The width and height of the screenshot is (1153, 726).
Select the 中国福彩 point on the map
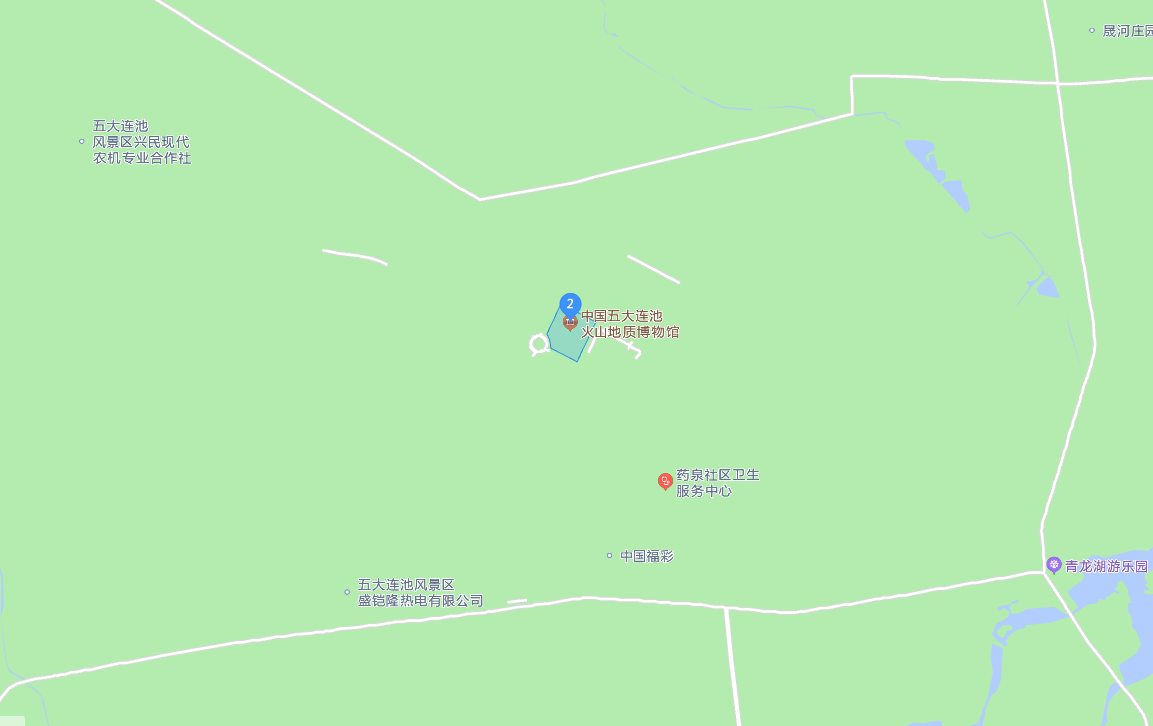(610, 556)
